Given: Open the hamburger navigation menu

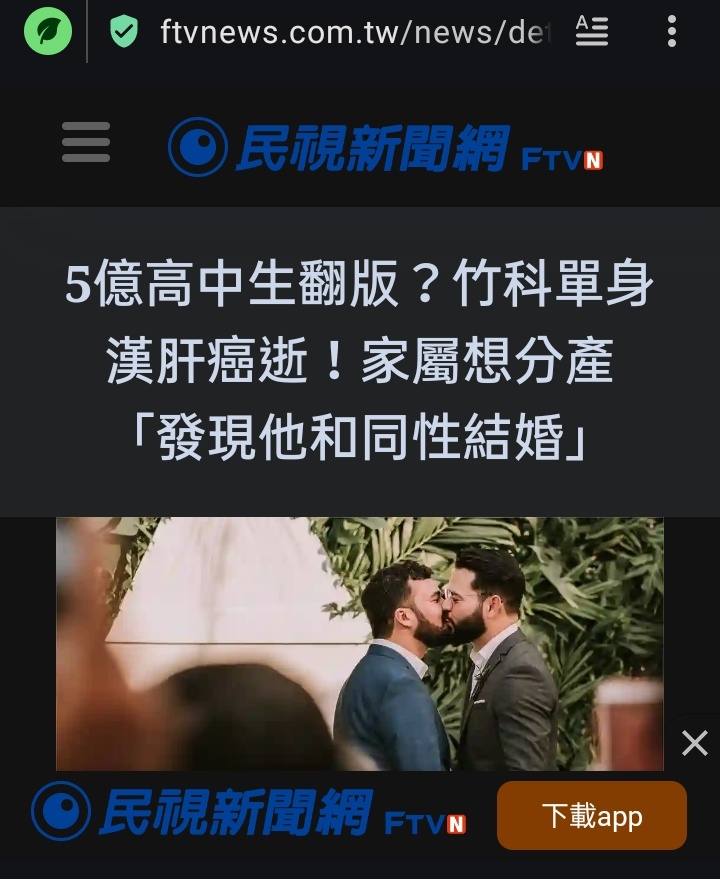Looking at the screenshot, I should (86, 142).
